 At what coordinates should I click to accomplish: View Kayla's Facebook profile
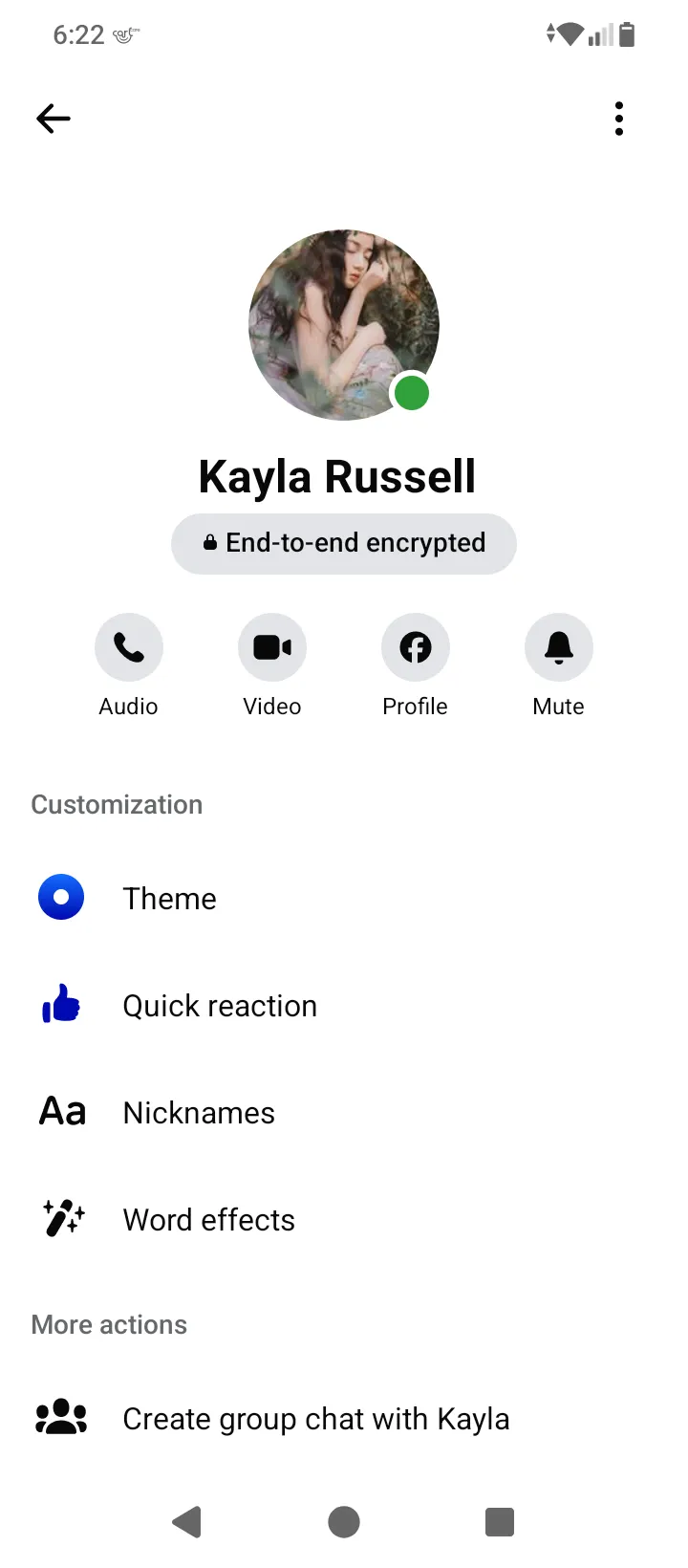416,648
